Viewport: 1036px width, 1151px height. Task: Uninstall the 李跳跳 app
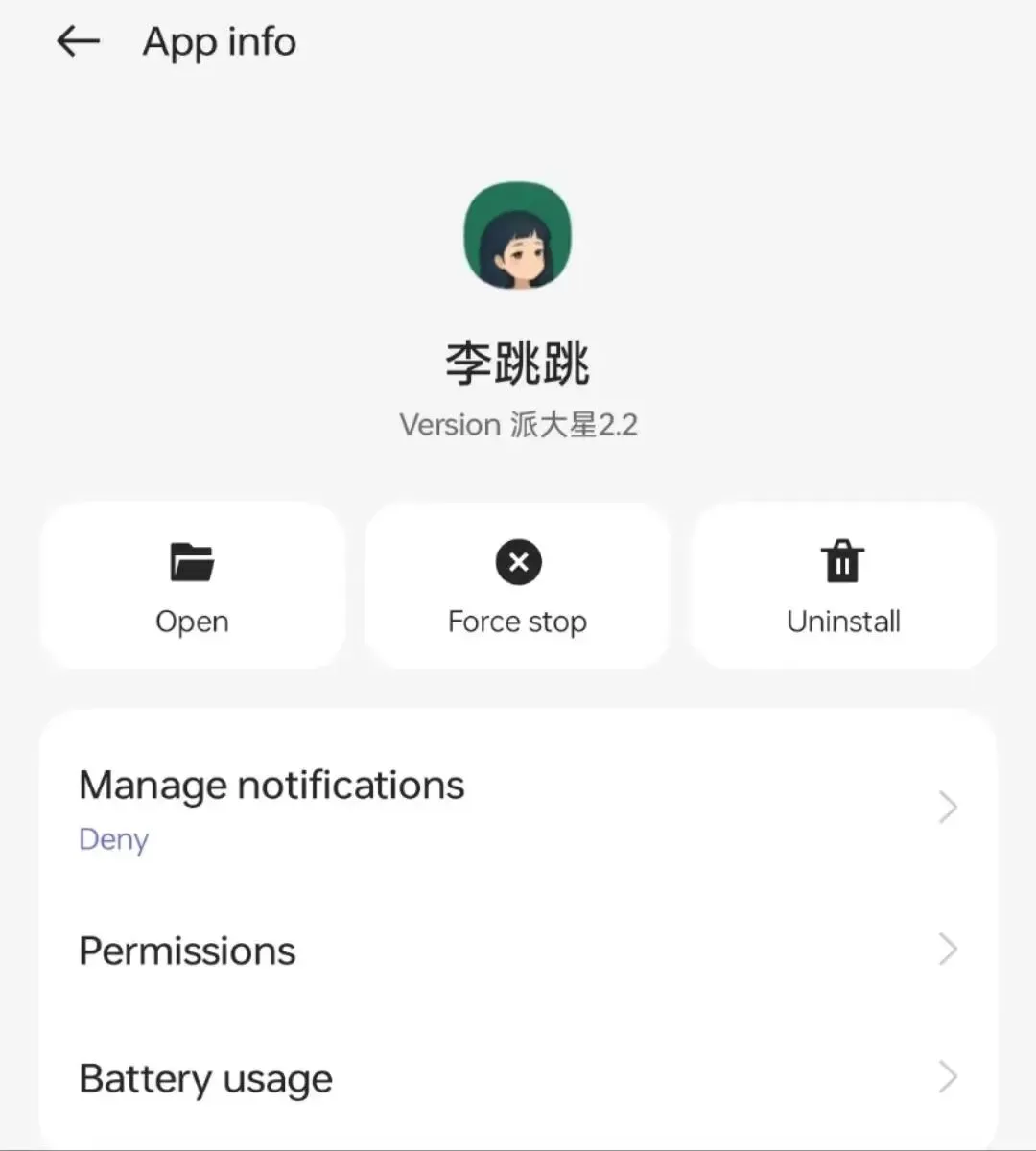(x=843, y=585)
